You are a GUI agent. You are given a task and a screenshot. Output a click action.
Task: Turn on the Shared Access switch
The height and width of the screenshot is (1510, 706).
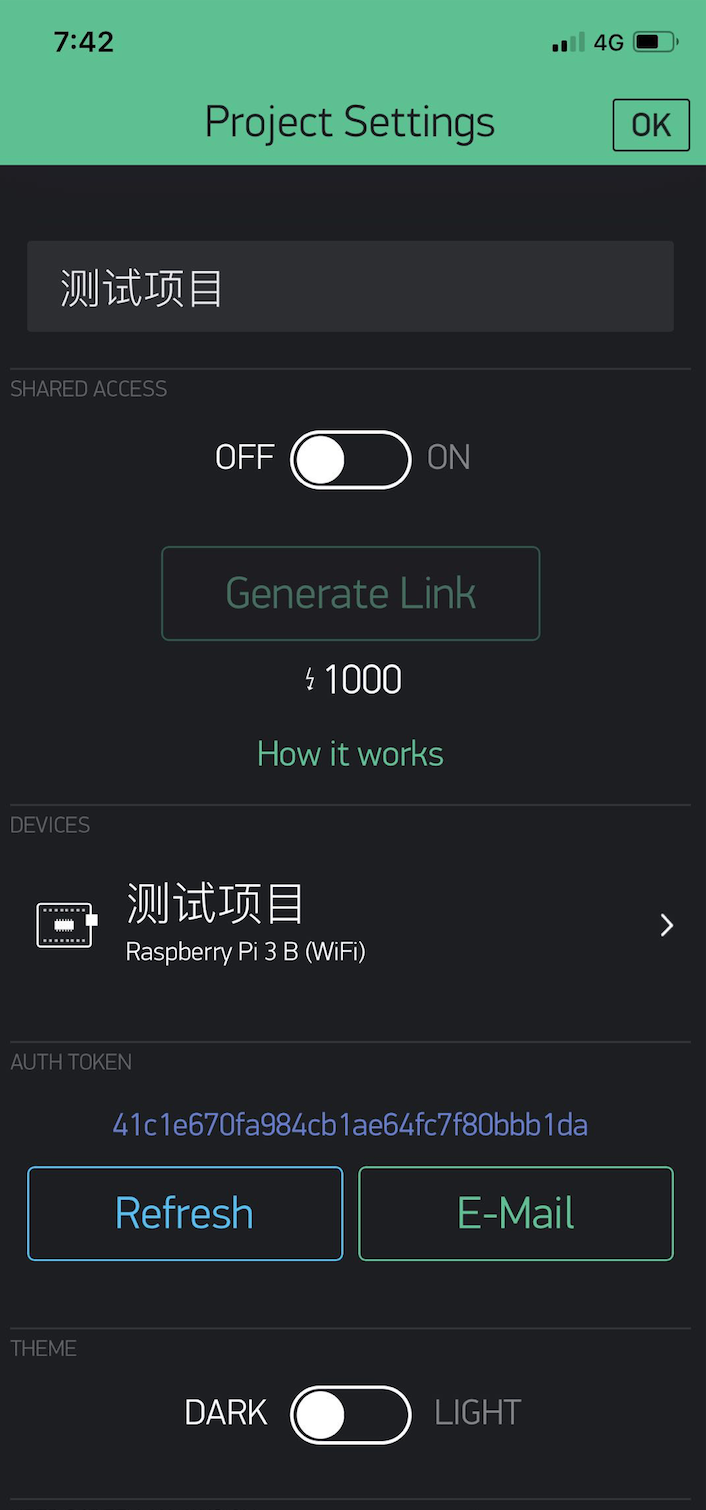click(351, 459)
